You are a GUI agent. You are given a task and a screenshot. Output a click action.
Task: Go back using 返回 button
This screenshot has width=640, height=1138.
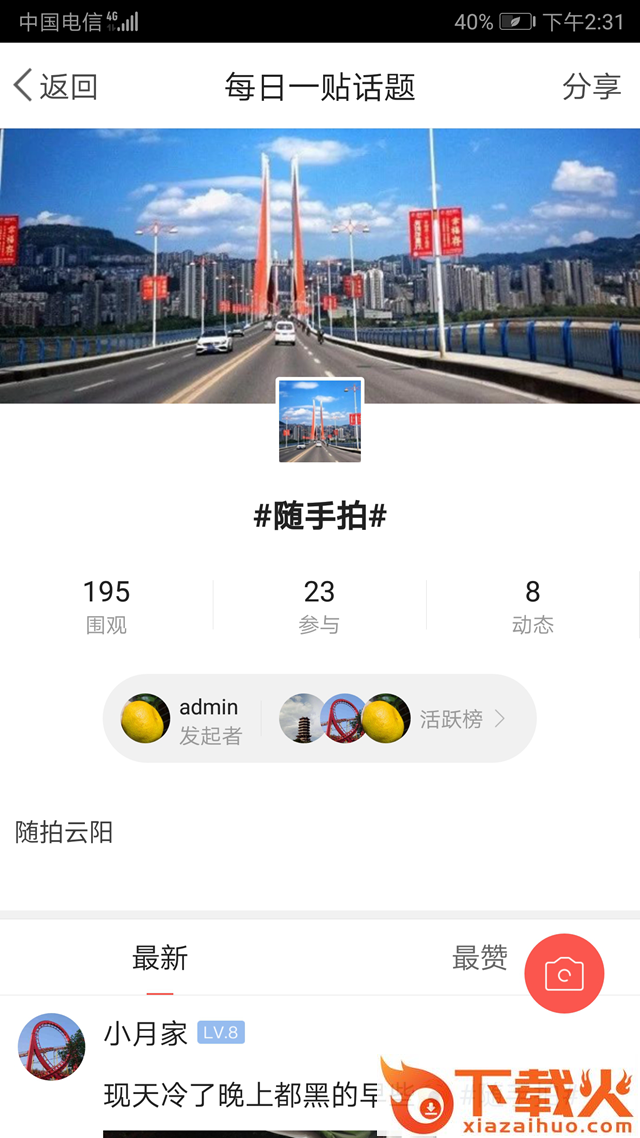[x=55, y=87]
